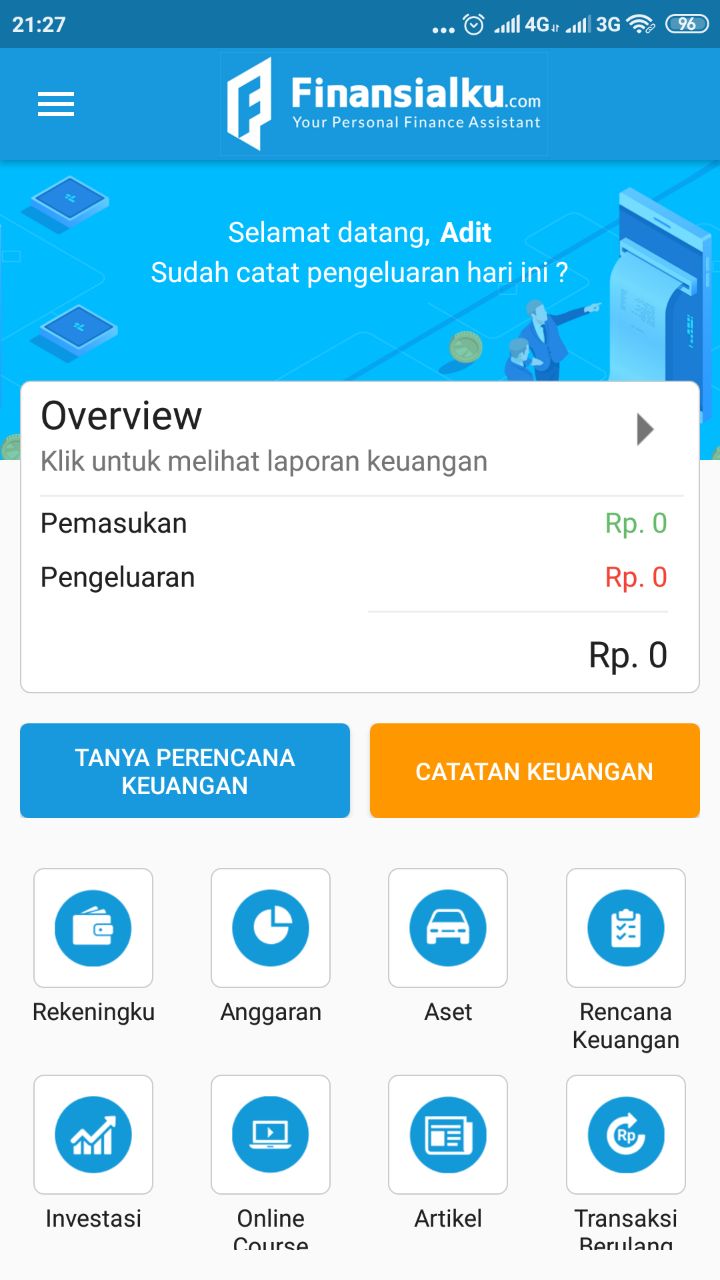Launch Online Course section

[270, 1135]
